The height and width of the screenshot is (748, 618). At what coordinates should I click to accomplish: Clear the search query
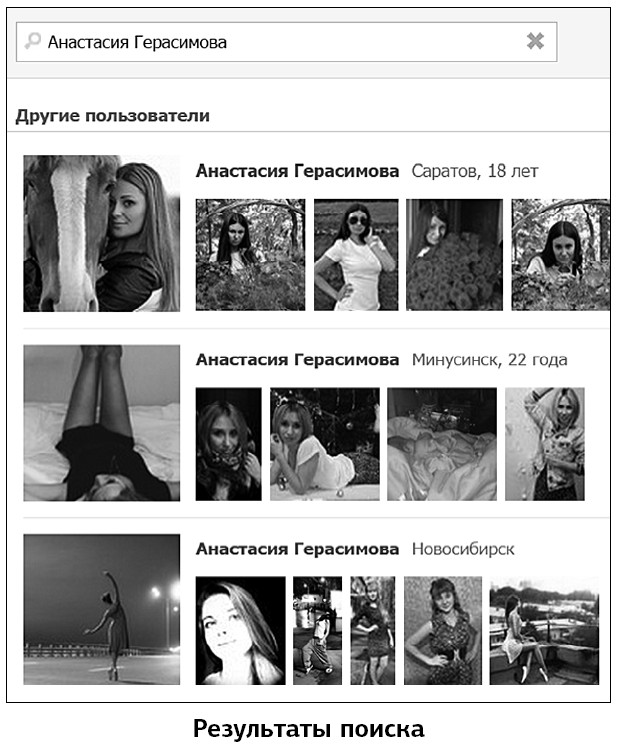tap(535, 41)
